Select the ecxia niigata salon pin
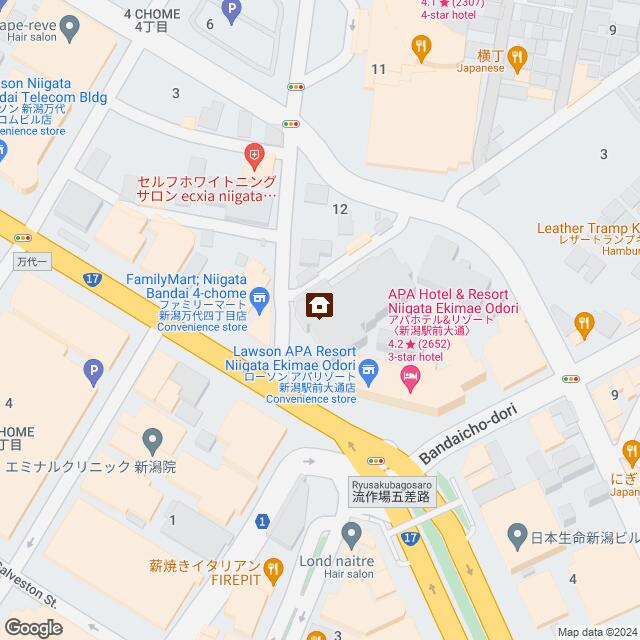This screenshot has height=640, width=640. [255, 155]
